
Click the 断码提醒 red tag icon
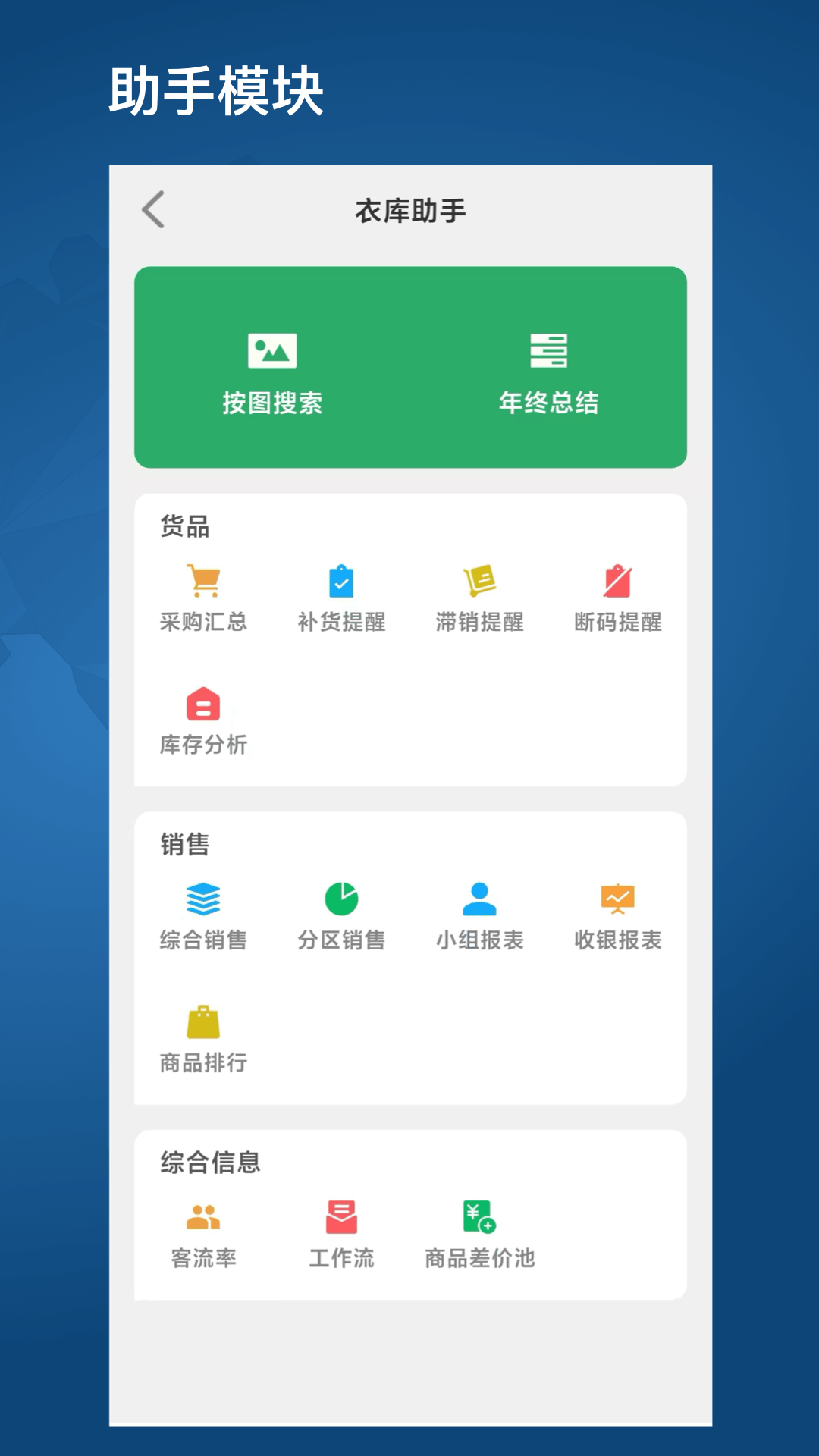pos(618,582)
